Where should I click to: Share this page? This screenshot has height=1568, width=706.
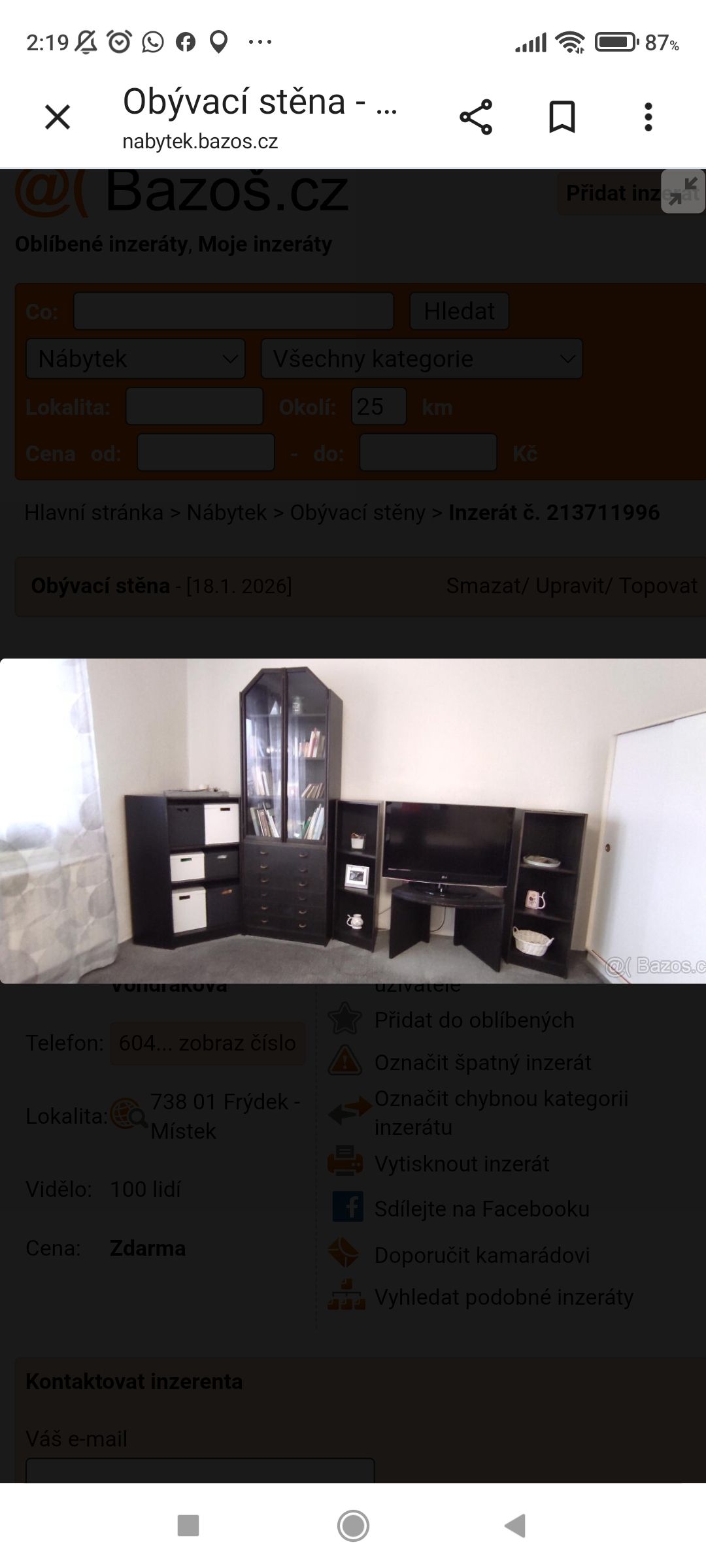pos(476,118)
